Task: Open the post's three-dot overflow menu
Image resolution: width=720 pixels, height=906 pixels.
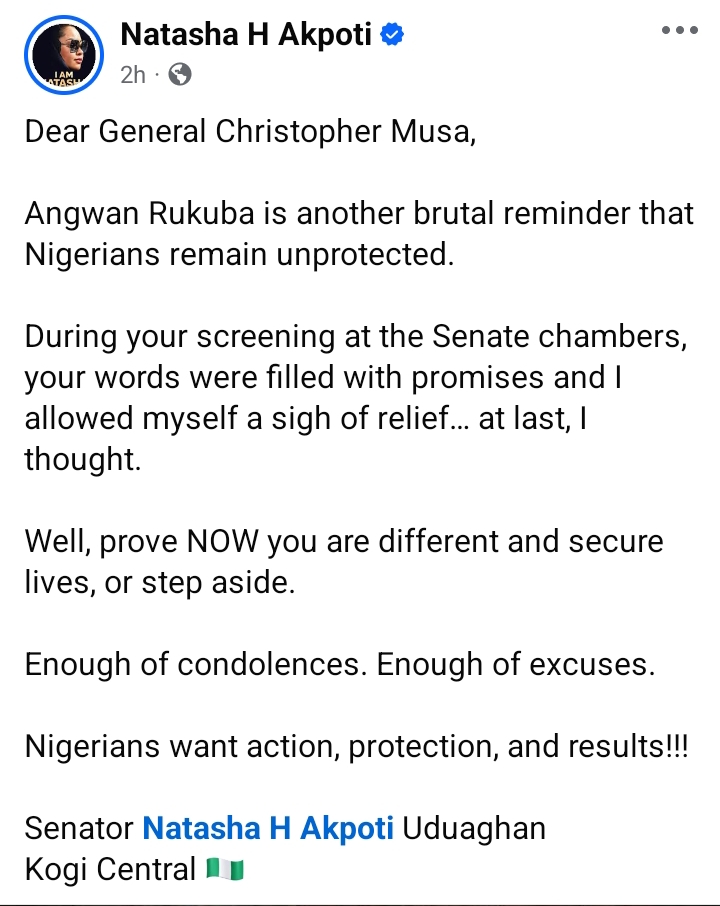Action: (679, 30)
